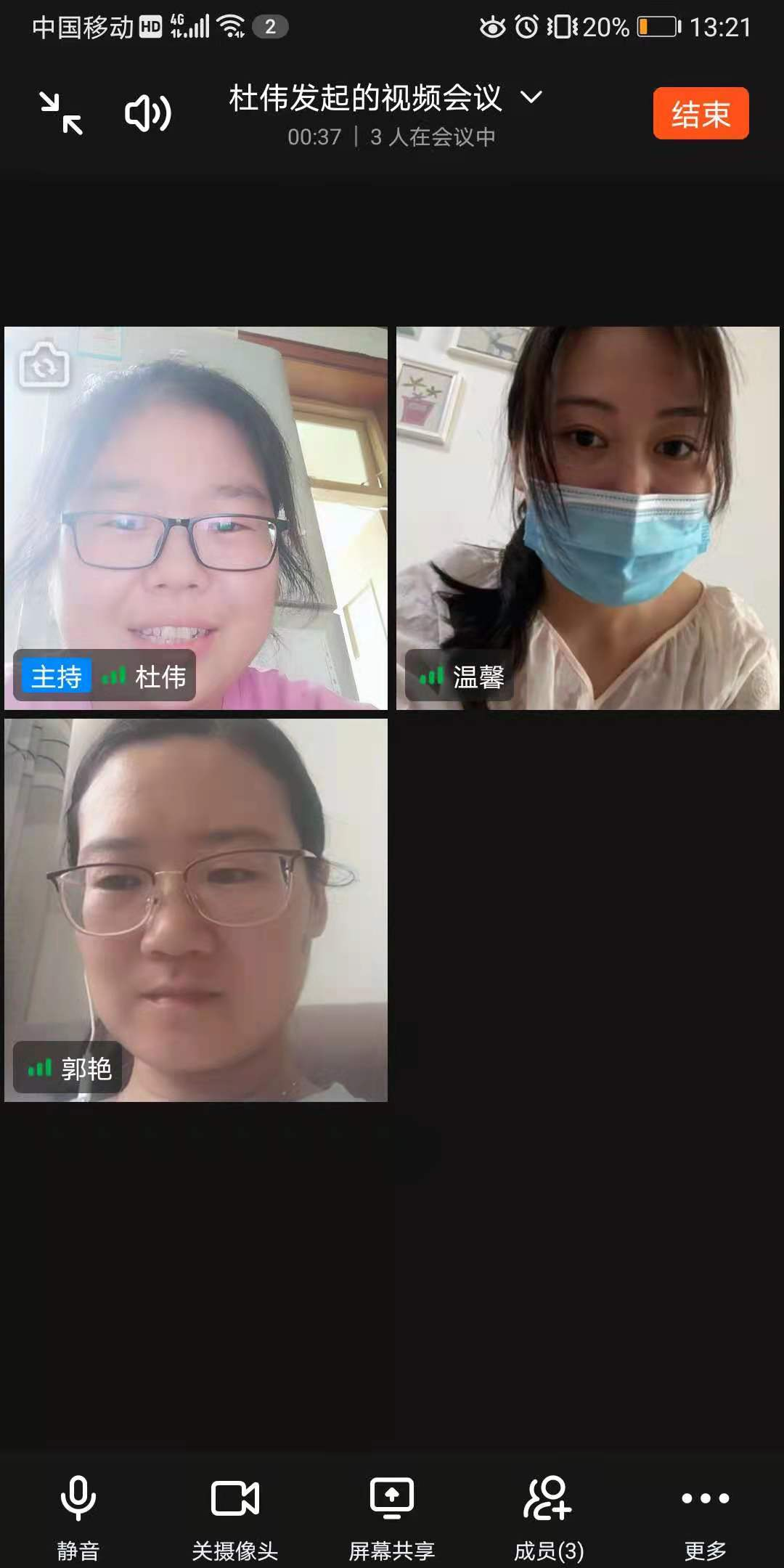Expand the meeting title dropdown
Image resolution: width=784 pixels, height=1568 pixels.
coord(531,97)
